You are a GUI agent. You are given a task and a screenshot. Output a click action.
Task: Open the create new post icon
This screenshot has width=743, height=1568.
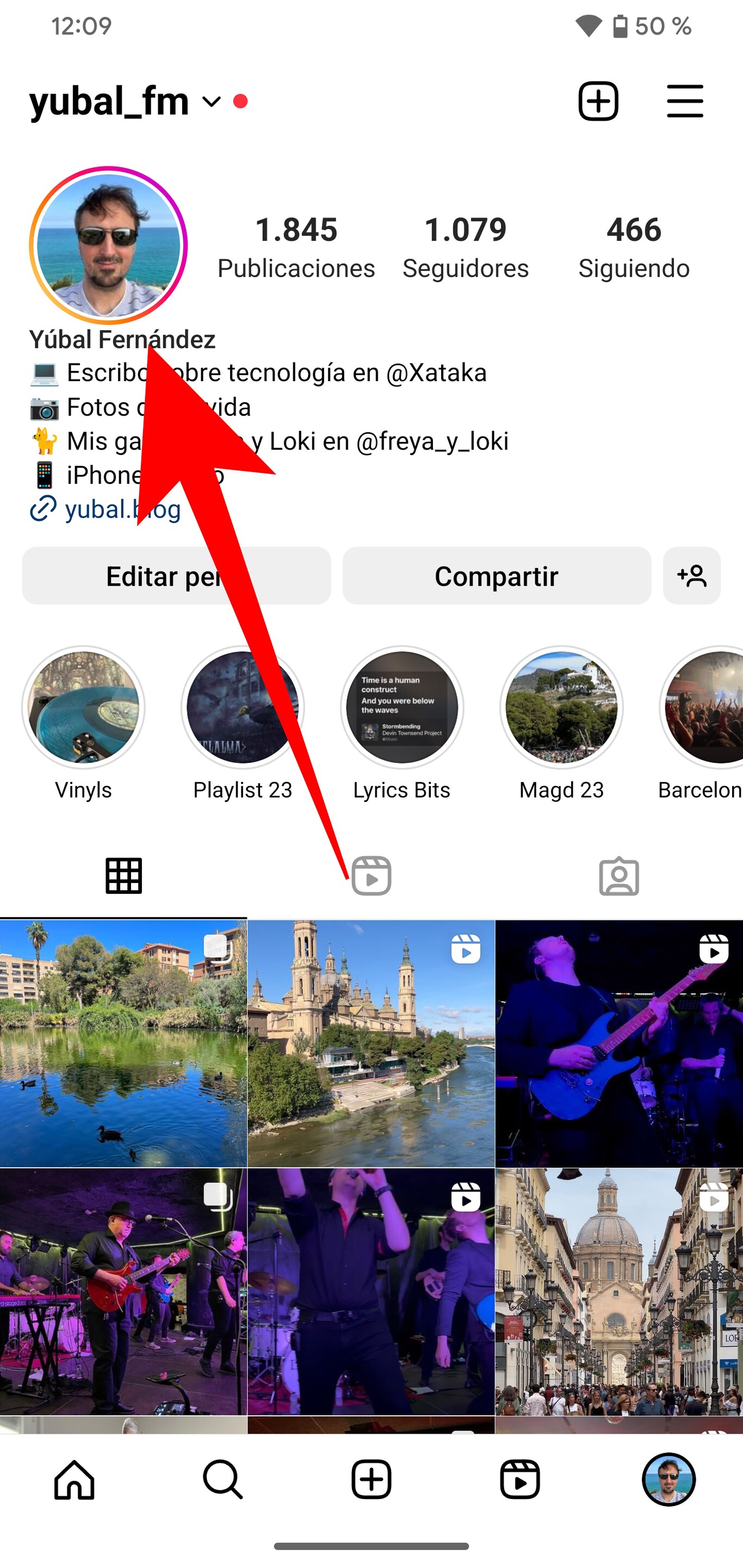pyautogui.click(x=598, y=101)
